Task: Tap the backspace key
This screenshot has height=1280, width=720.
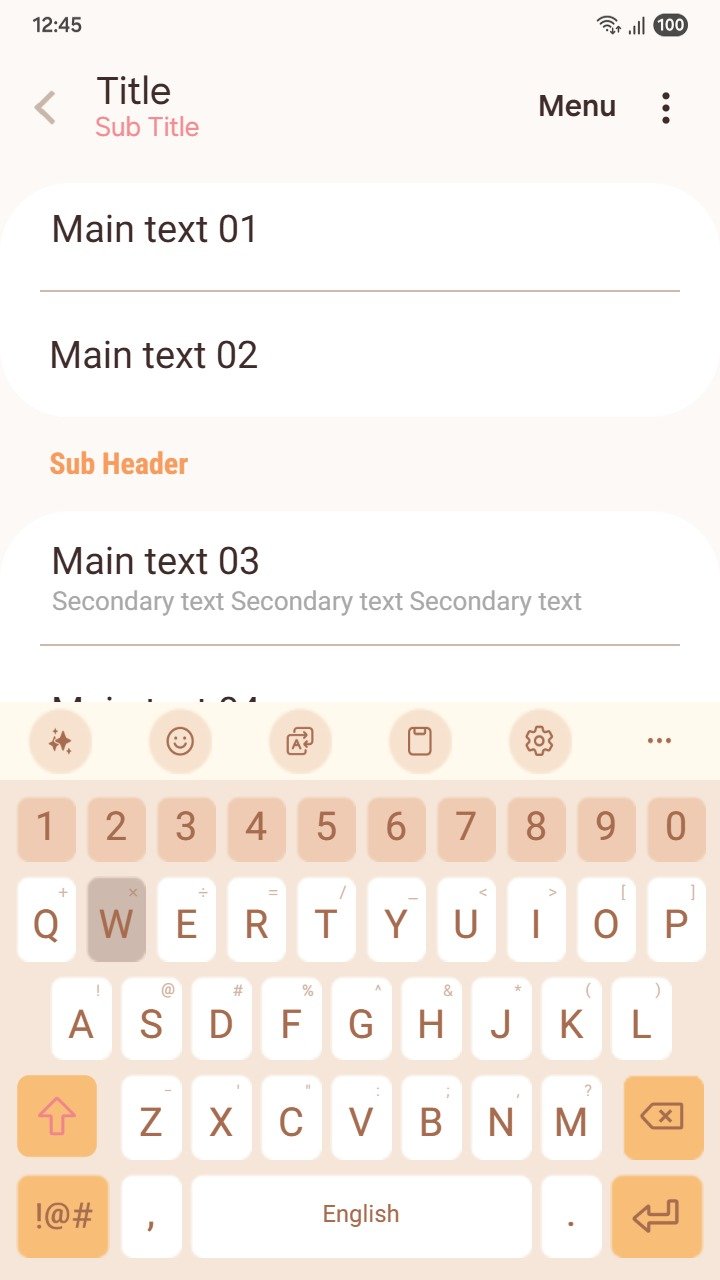Action: pos(663,1117)
